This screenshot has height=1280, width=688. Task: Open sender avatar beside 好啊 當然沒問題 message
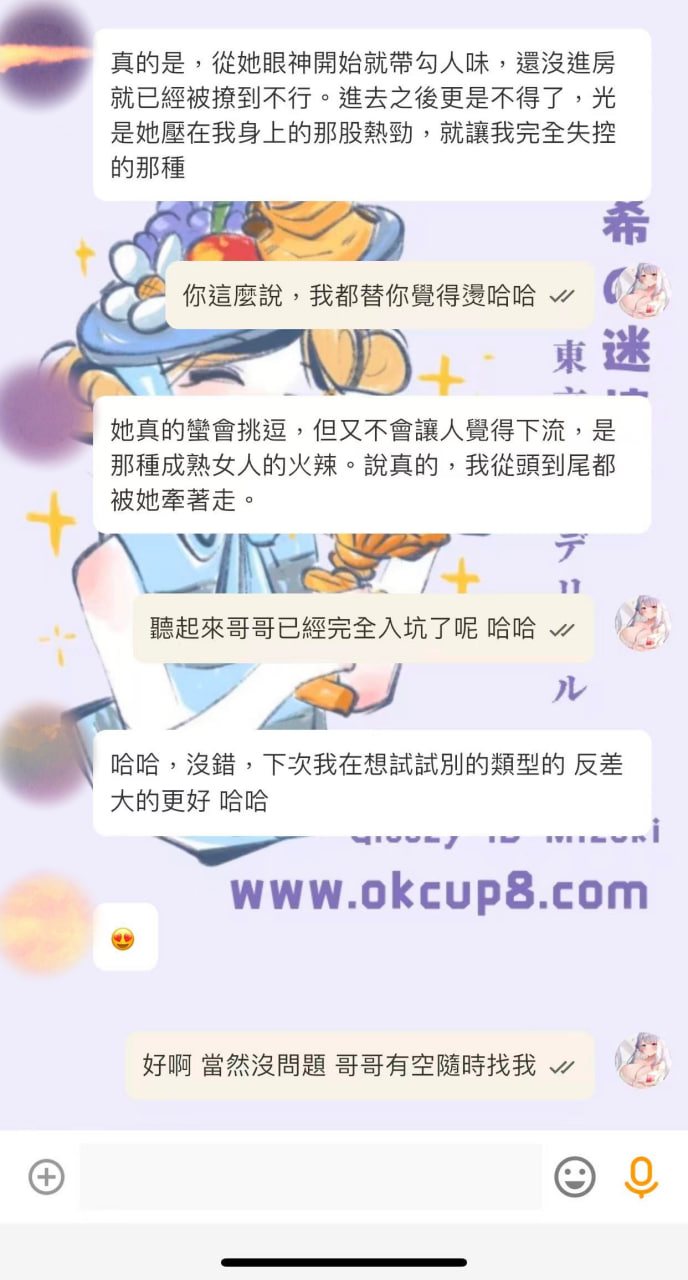tap(642, 1060)
